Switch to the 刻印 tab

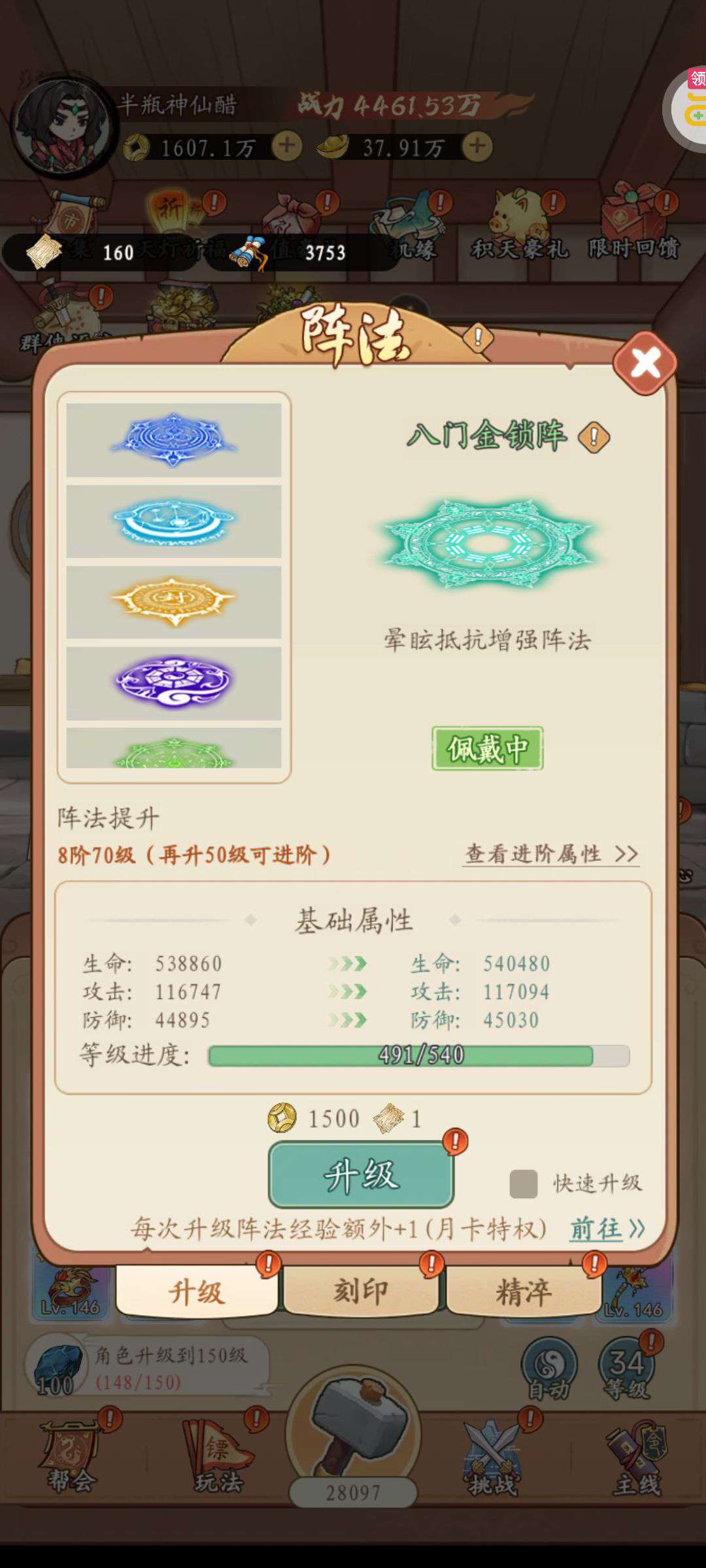point(361,1290)
